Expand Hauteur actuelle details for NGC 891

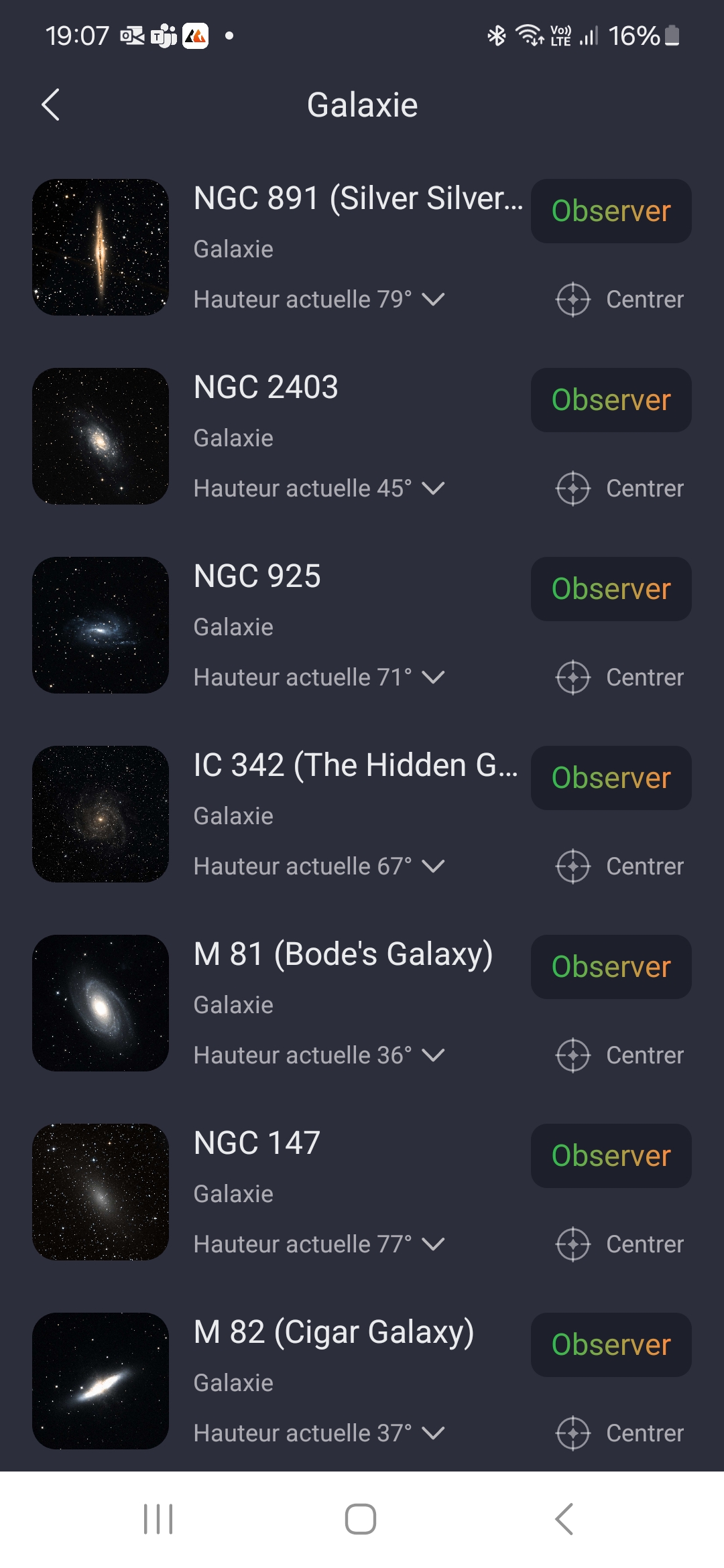[x=434, y=300]
